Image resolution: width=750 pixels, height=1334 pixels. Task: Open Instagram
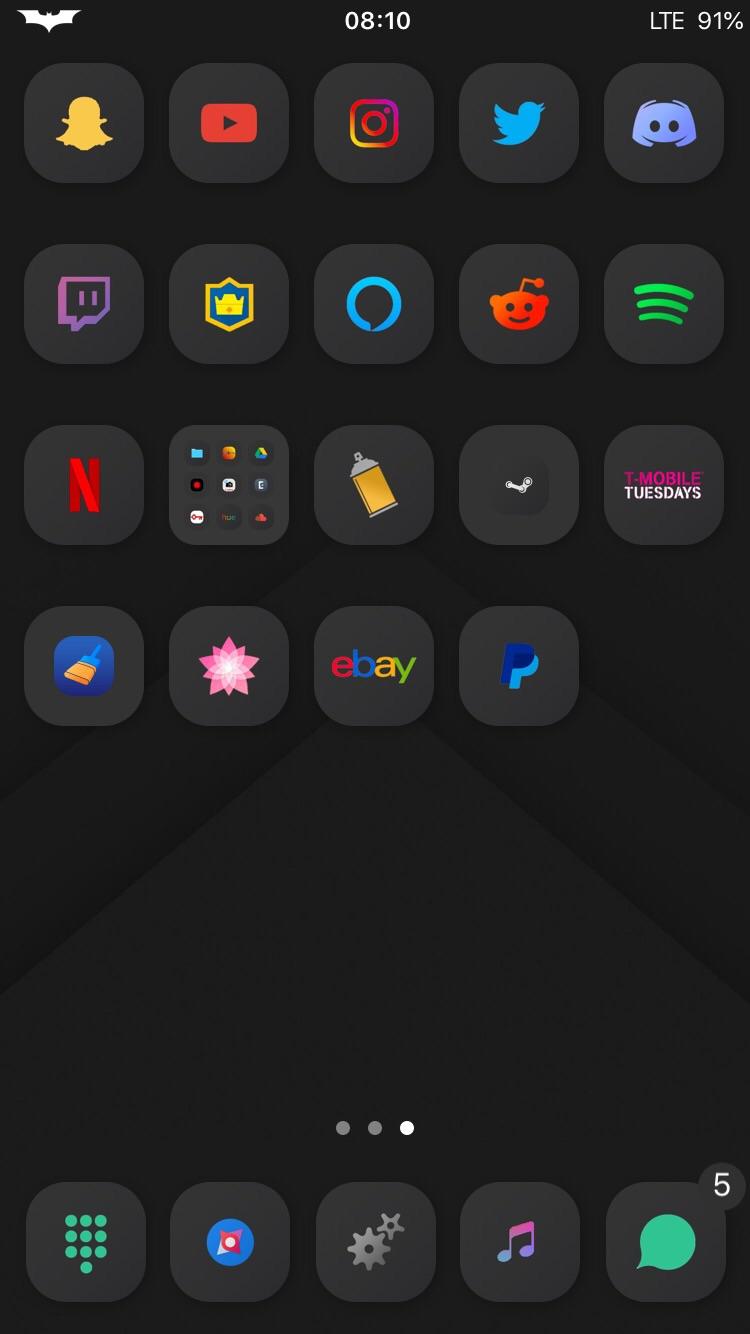click(x=374, y=123)
